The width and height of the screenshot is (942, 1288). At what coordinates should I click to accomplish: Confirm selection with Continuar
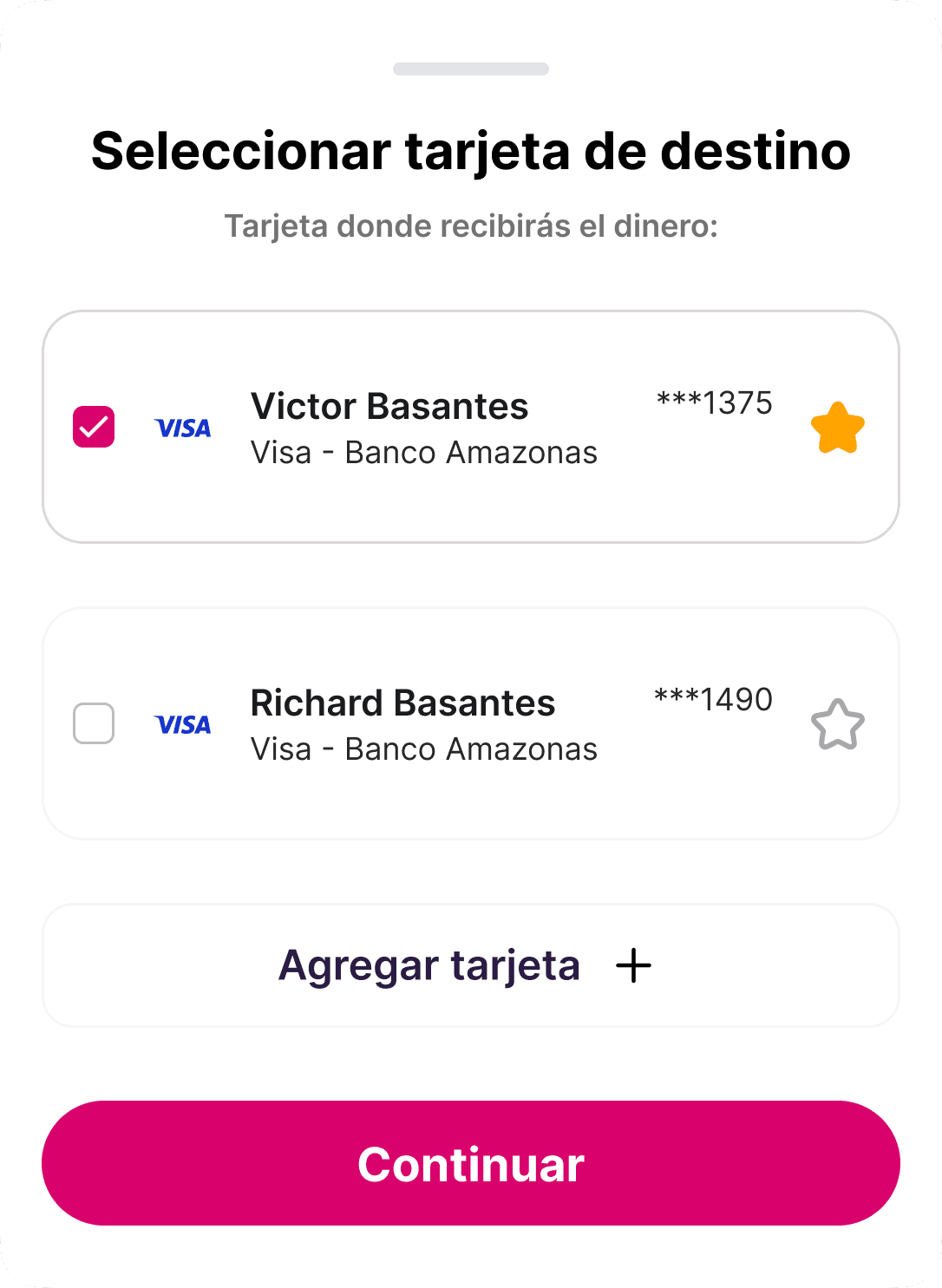coord(470,1163)
